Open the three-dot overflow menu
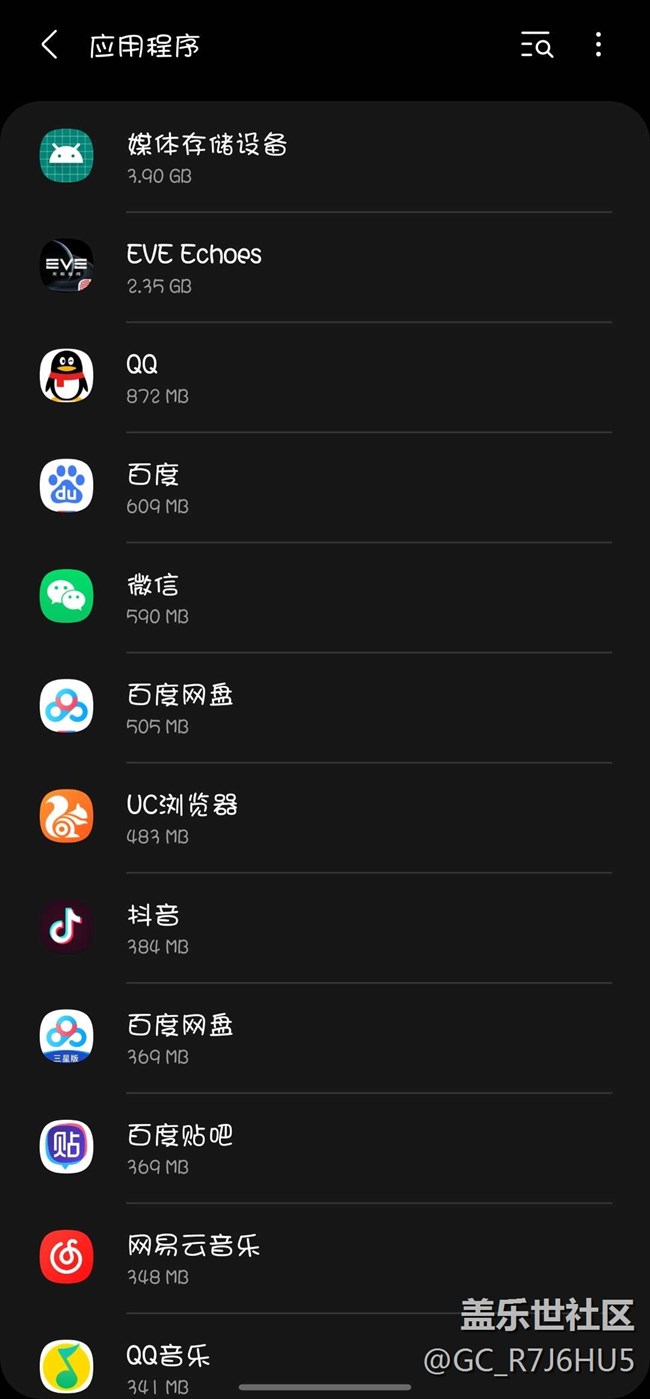650x1399 pixels. pos(598,45)
